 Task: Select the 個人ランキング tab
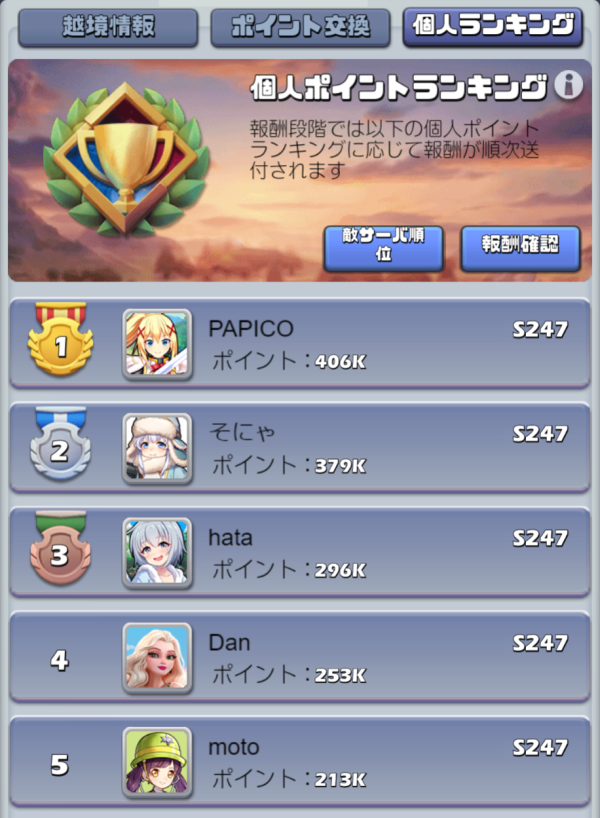[x=492, y=27]
